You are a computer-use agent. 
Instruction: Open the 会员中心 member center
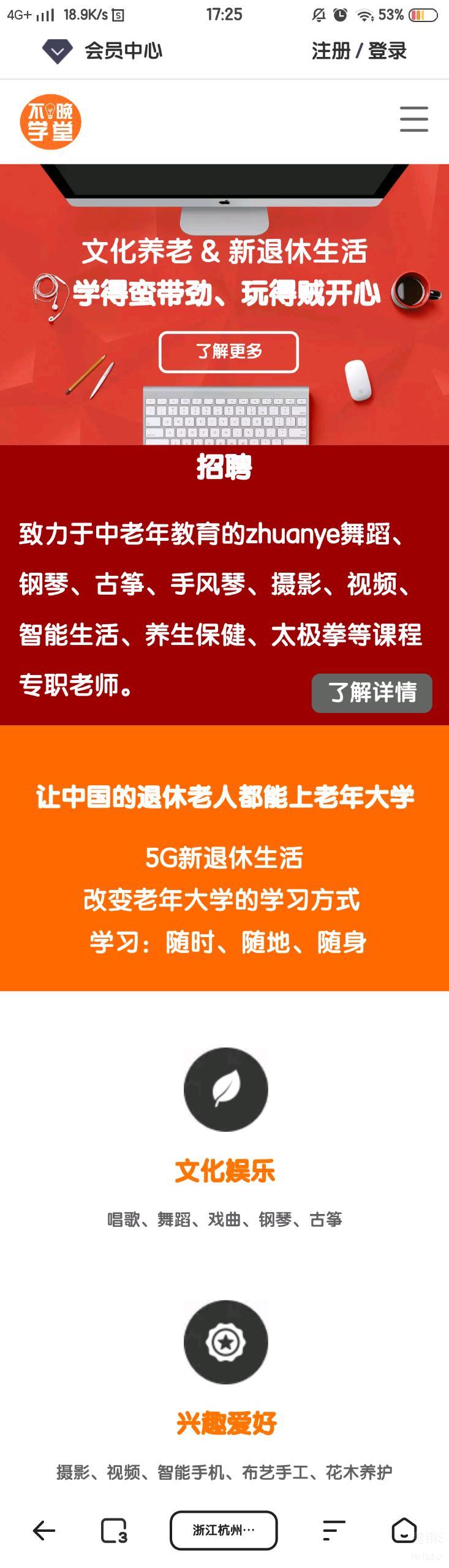tap(103, 51)
